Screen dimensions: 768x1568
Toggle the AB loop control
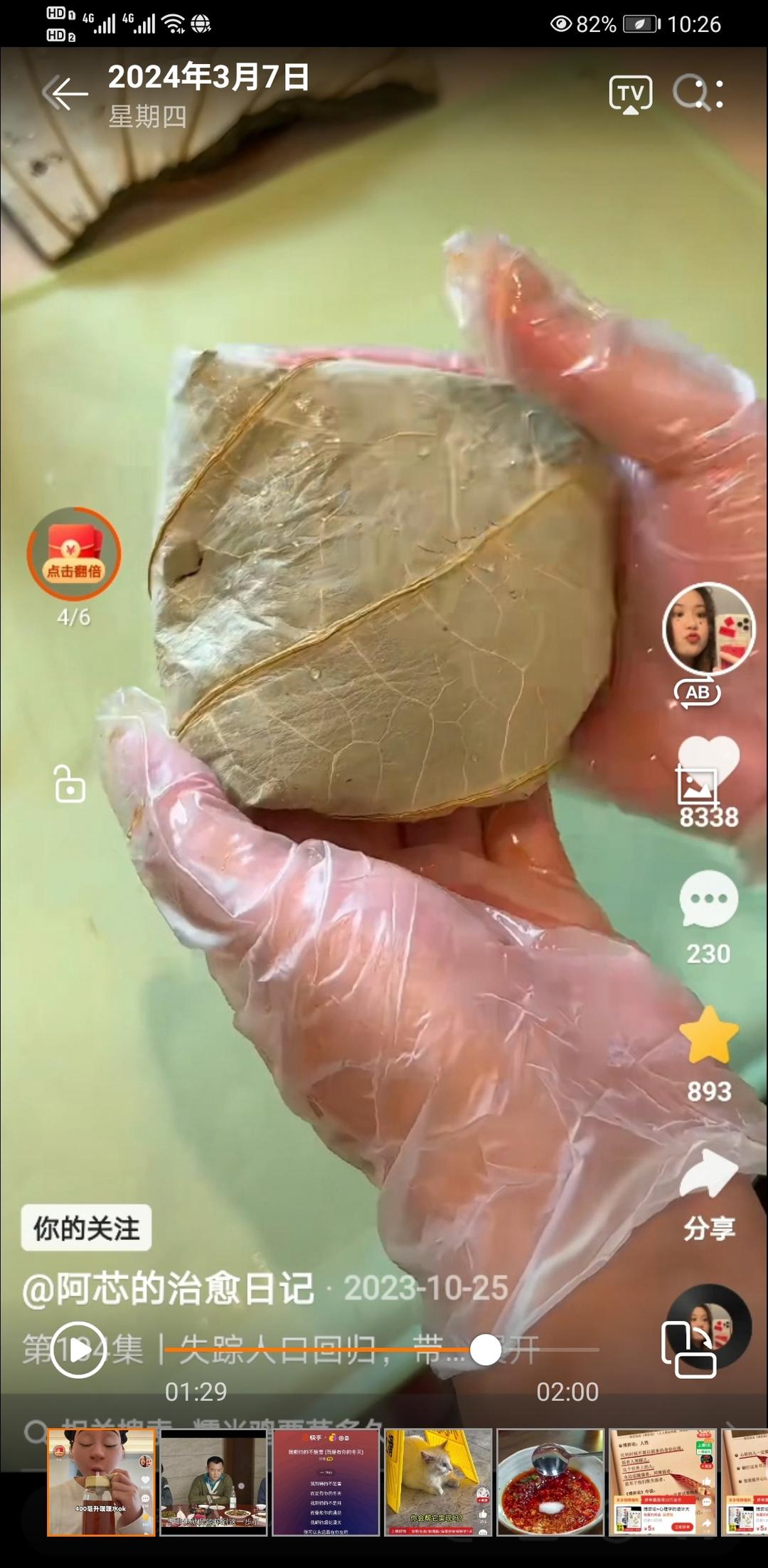coord(698,693)
